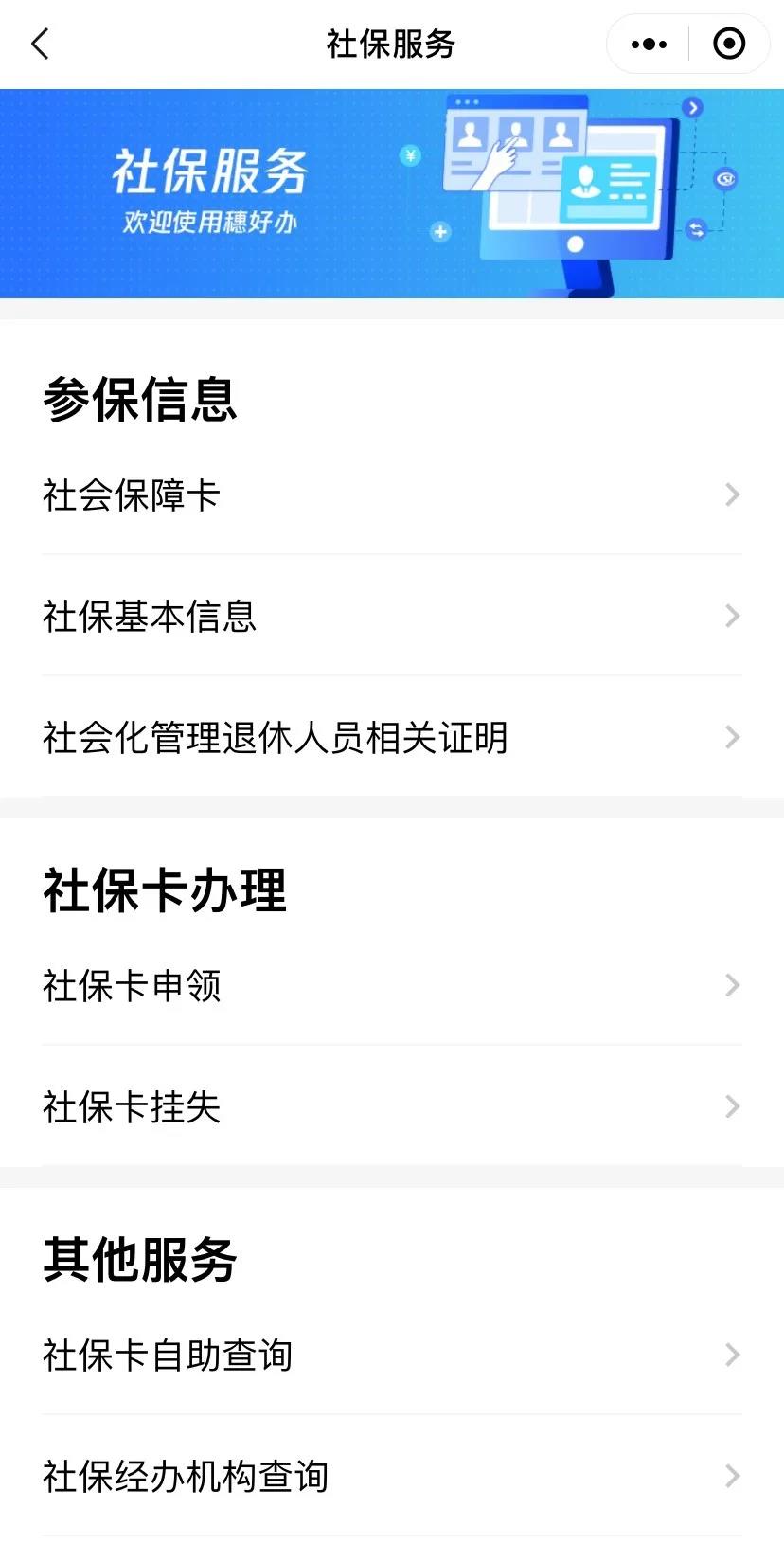Image resolution: width=784 pixels, height=1562 pixels.
Task: View 社保基本信息
Action: click(391, 616)
